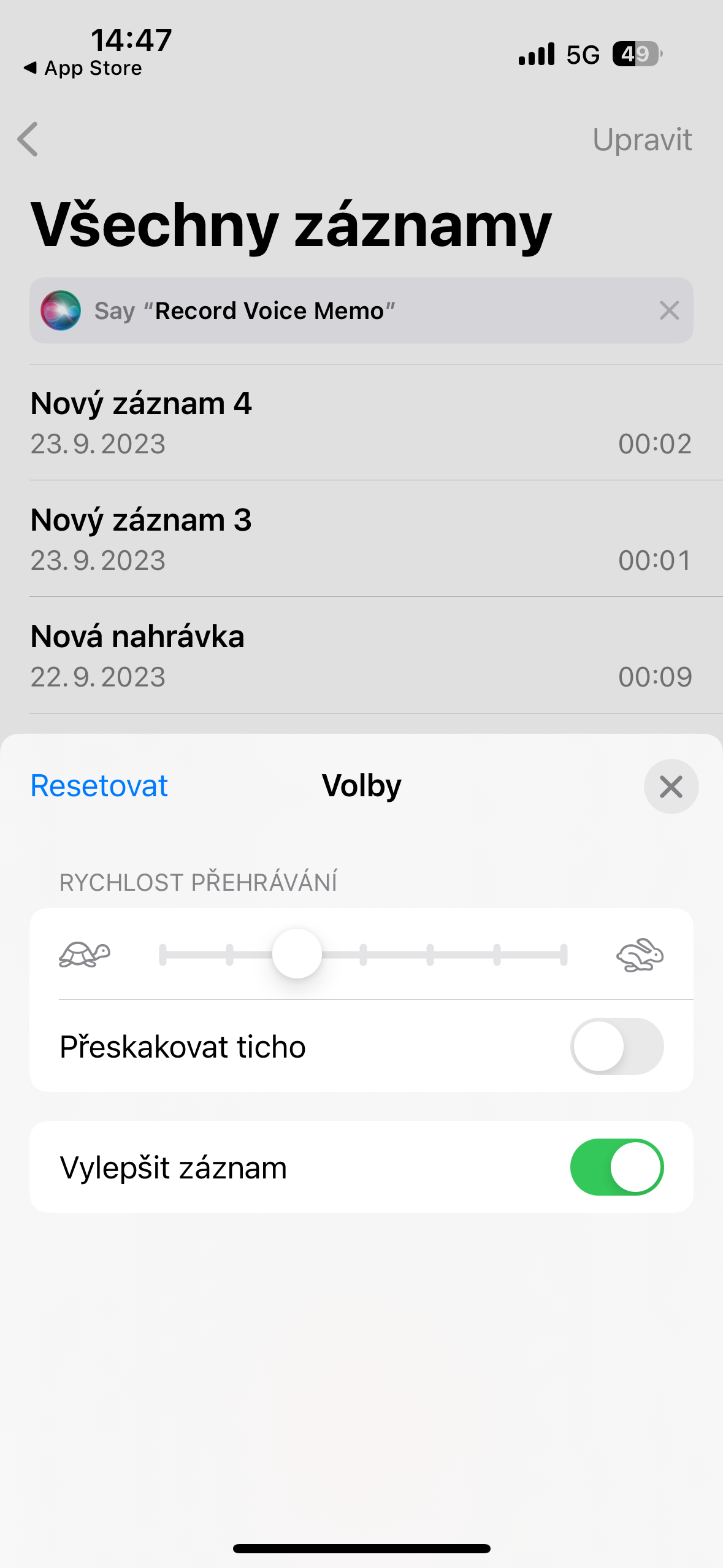Go back with the top-left arrow
This screenshot has width=723, height=1568.
point(28,139)
